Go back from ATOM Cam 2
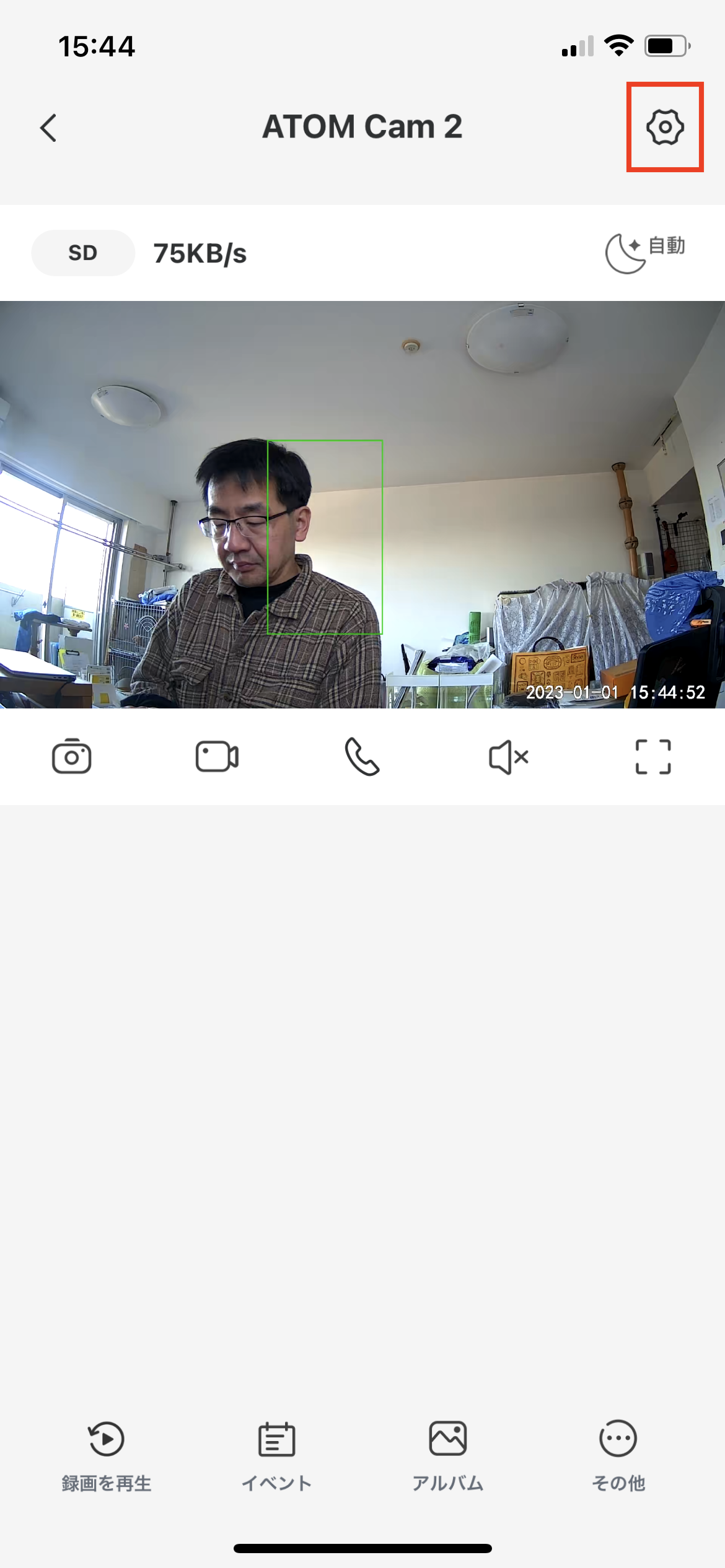Image resolution: width=725 pixels, height=1568 pixels. [x=48, y=128]
